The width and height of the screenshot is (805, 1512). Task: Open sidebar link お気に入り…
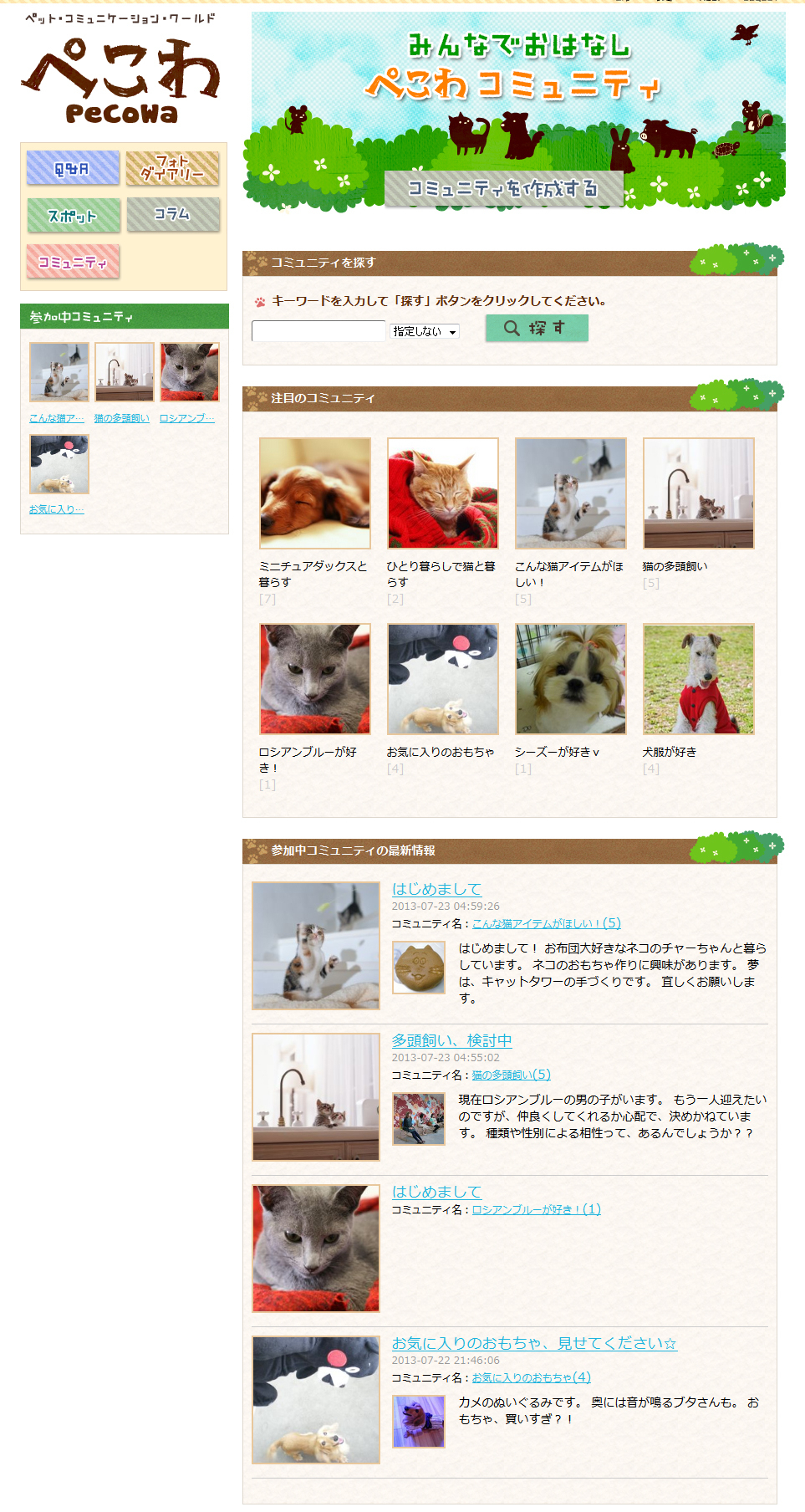(x=57, y=509)
